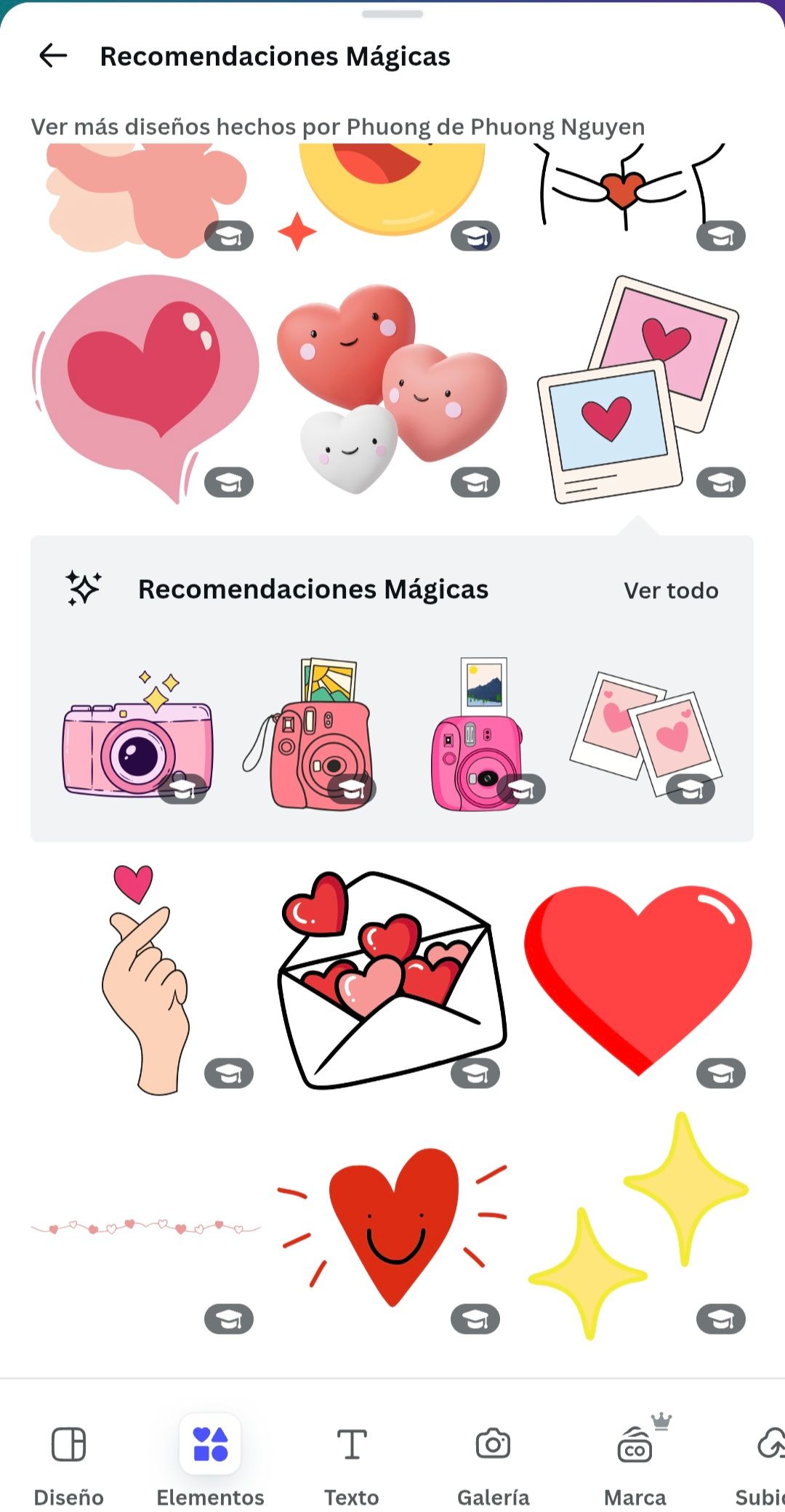
Task: Tap Ver todo in Recomendaciones Mágicas
Action: [x=670, y=590]
